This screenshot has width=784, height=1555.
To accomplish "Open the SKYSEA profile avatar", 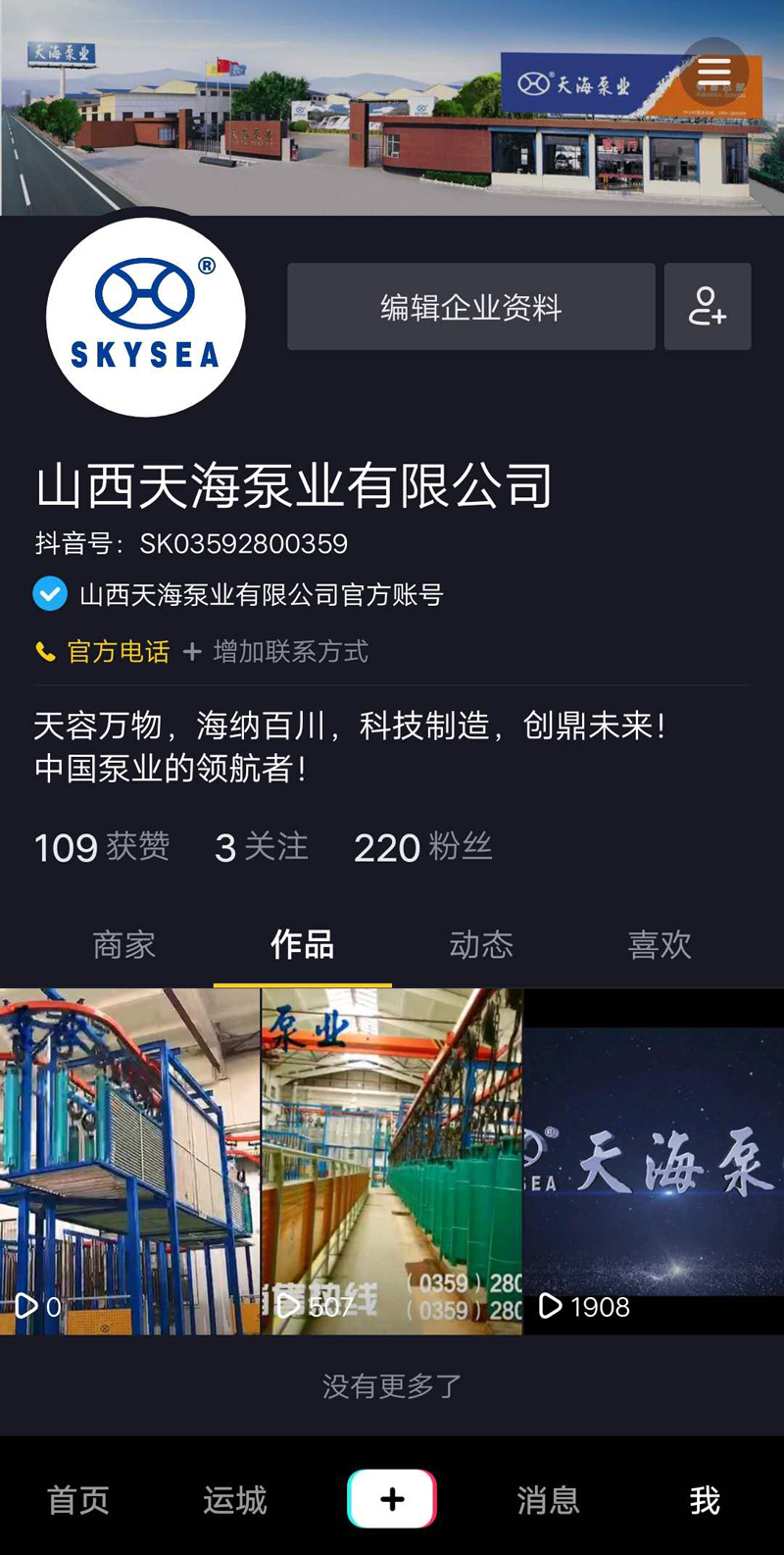I will tap(145, 318).
